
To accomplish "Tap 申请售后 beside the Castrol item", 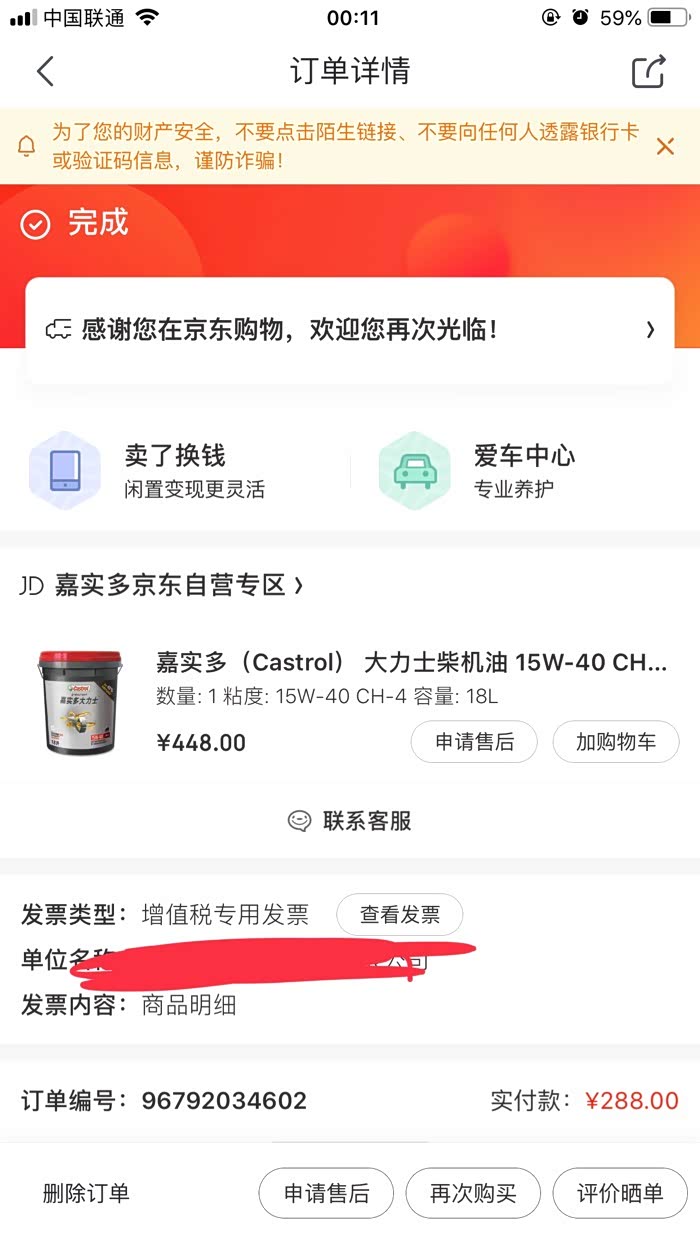I will pos(474,742).
